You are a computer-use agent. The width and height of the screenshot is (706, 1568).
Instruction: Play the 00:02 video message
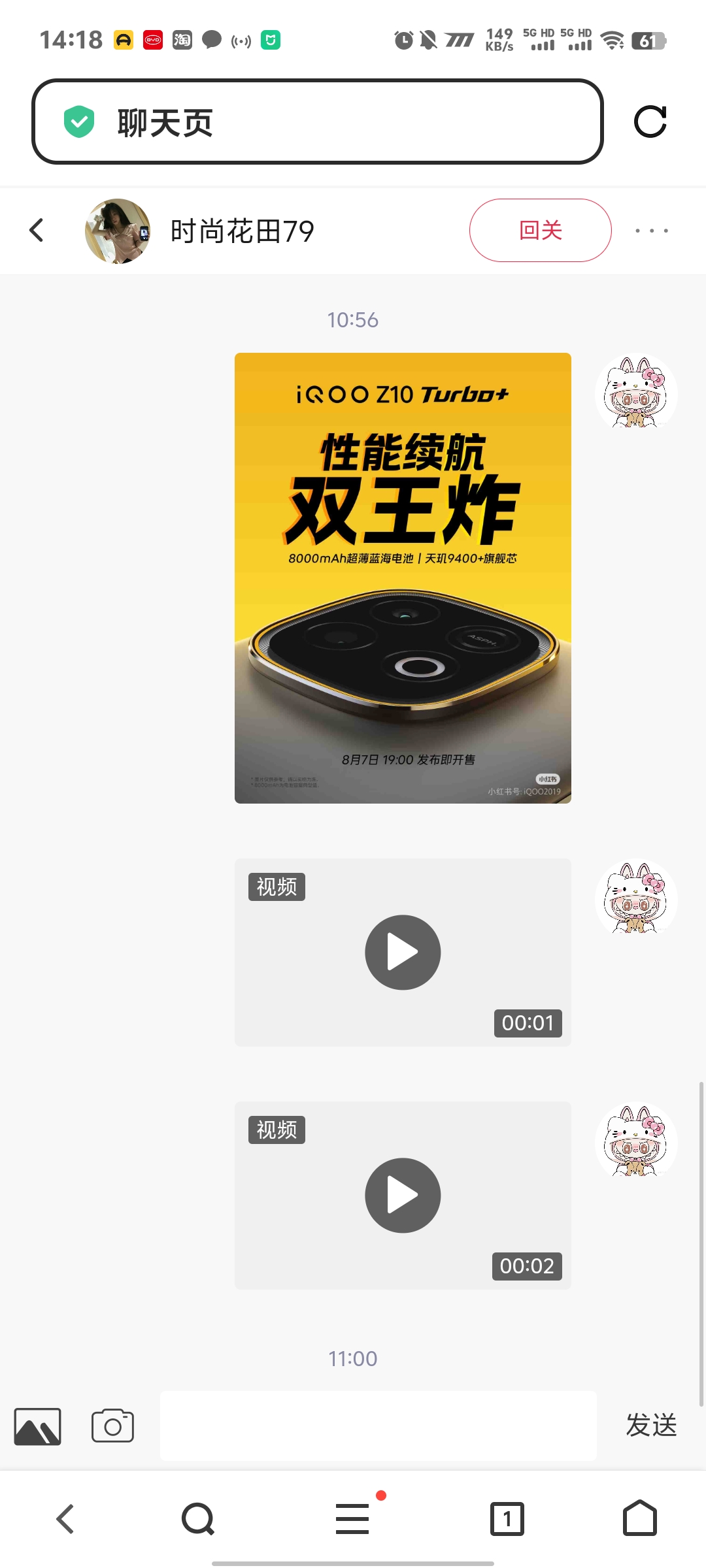tap(403, 1196)
